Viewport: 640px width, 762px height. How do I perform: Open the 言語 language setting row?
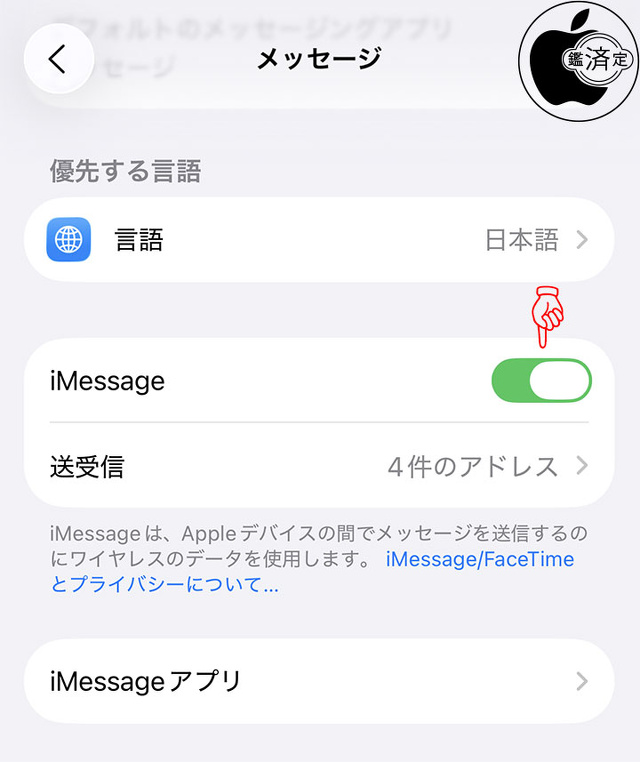click(318, 240)
